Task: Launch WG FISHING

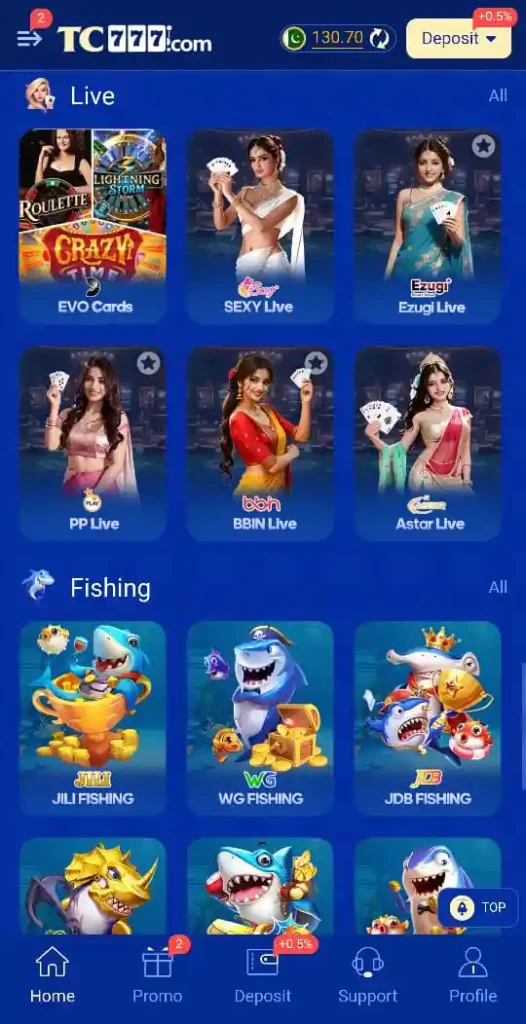Action: 260,718
